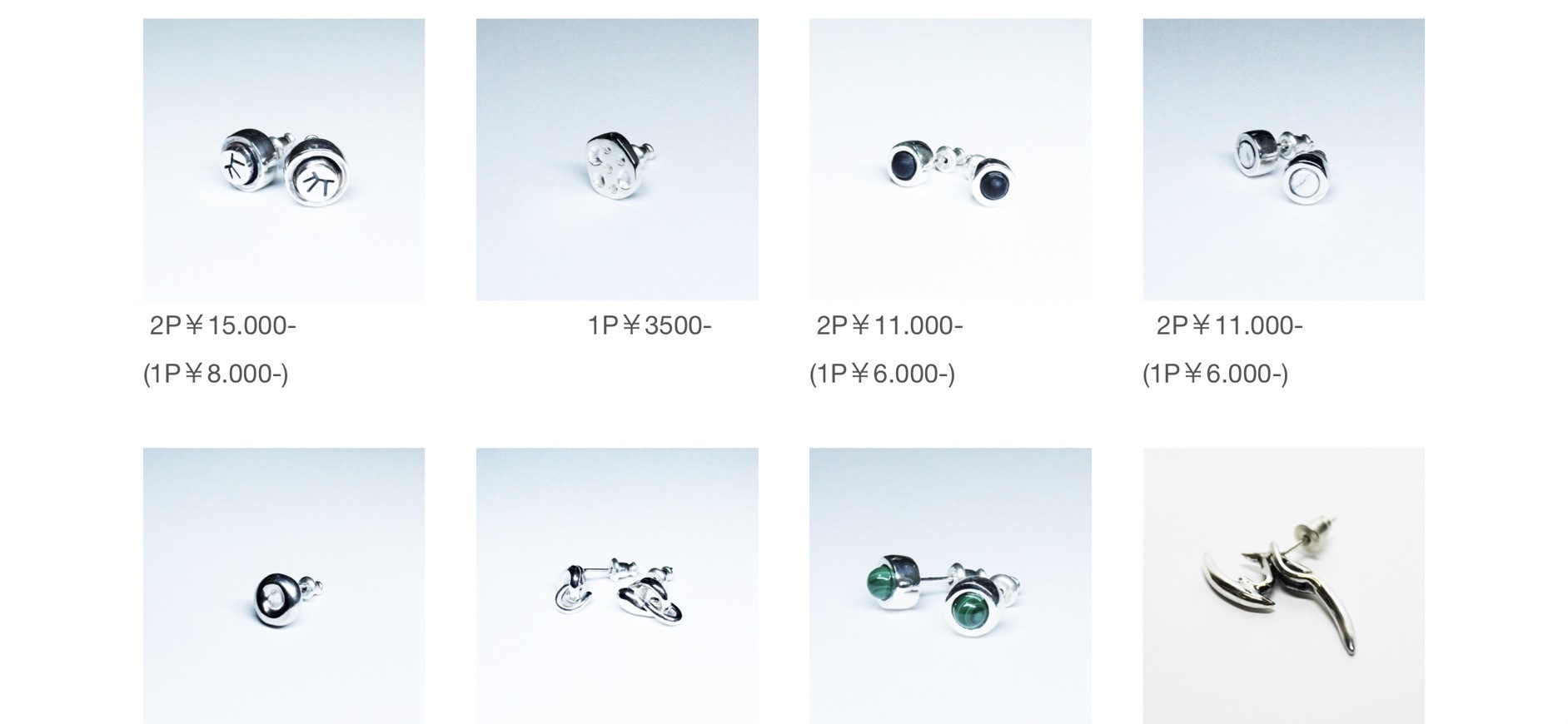View the green malachite stud earrings photo

pos(950,586)
